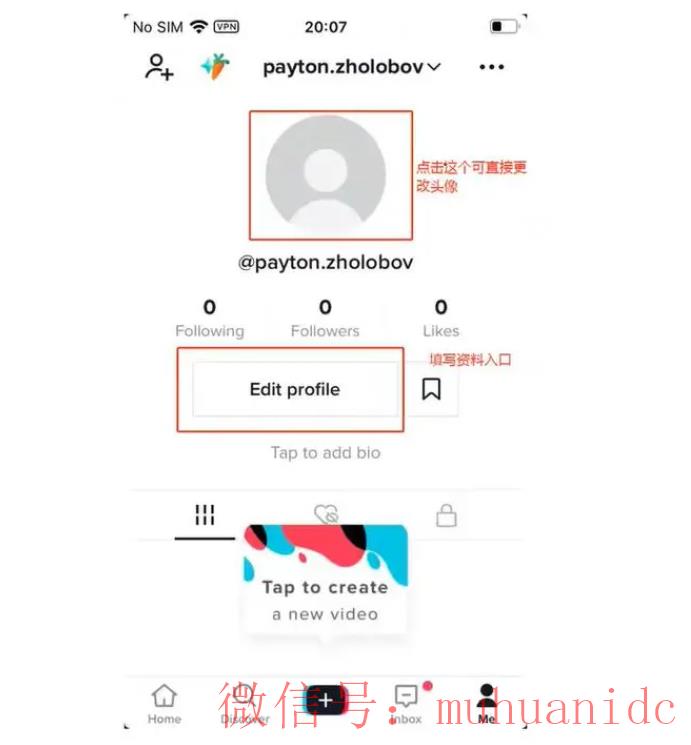Expand the payton.zholobov account switcher
This screenshot has height=745, width=691.
tap(351, 67)
